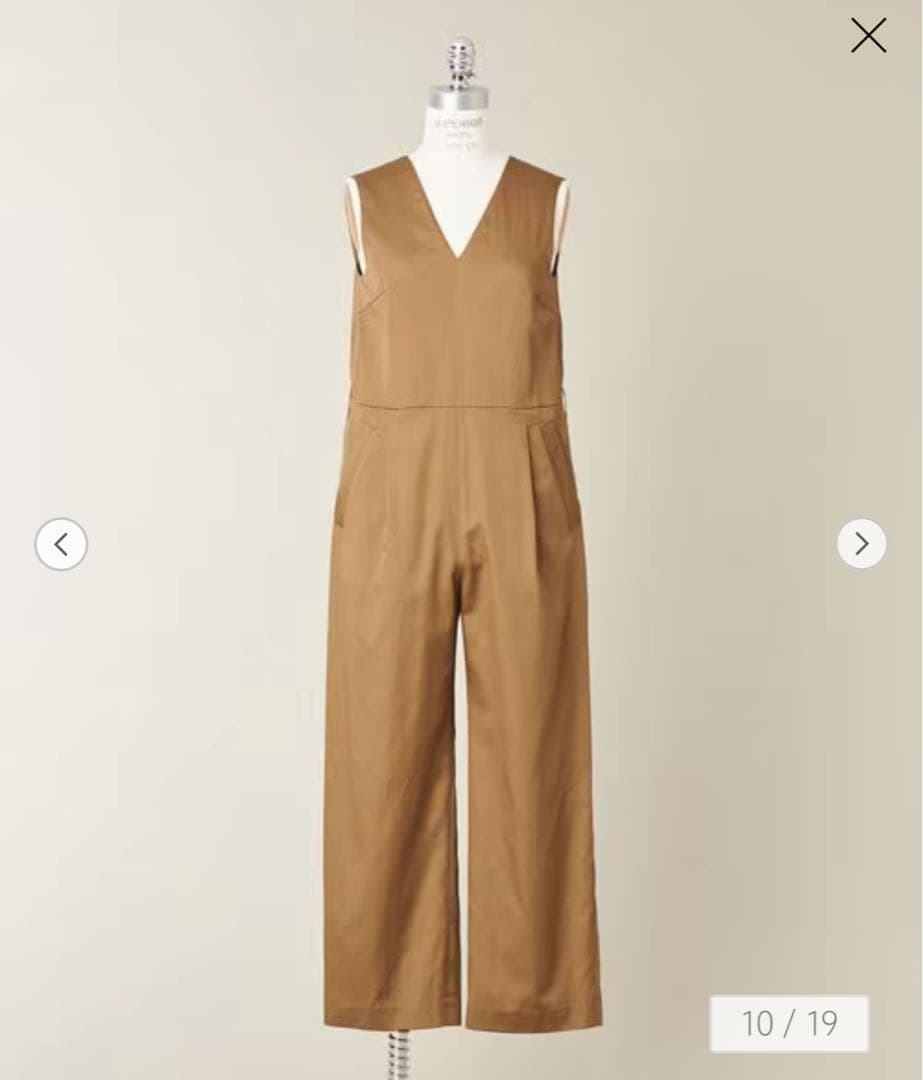Show the next product photo
The width and height of the screenshot is (923, 1080).
coord(861,544)
